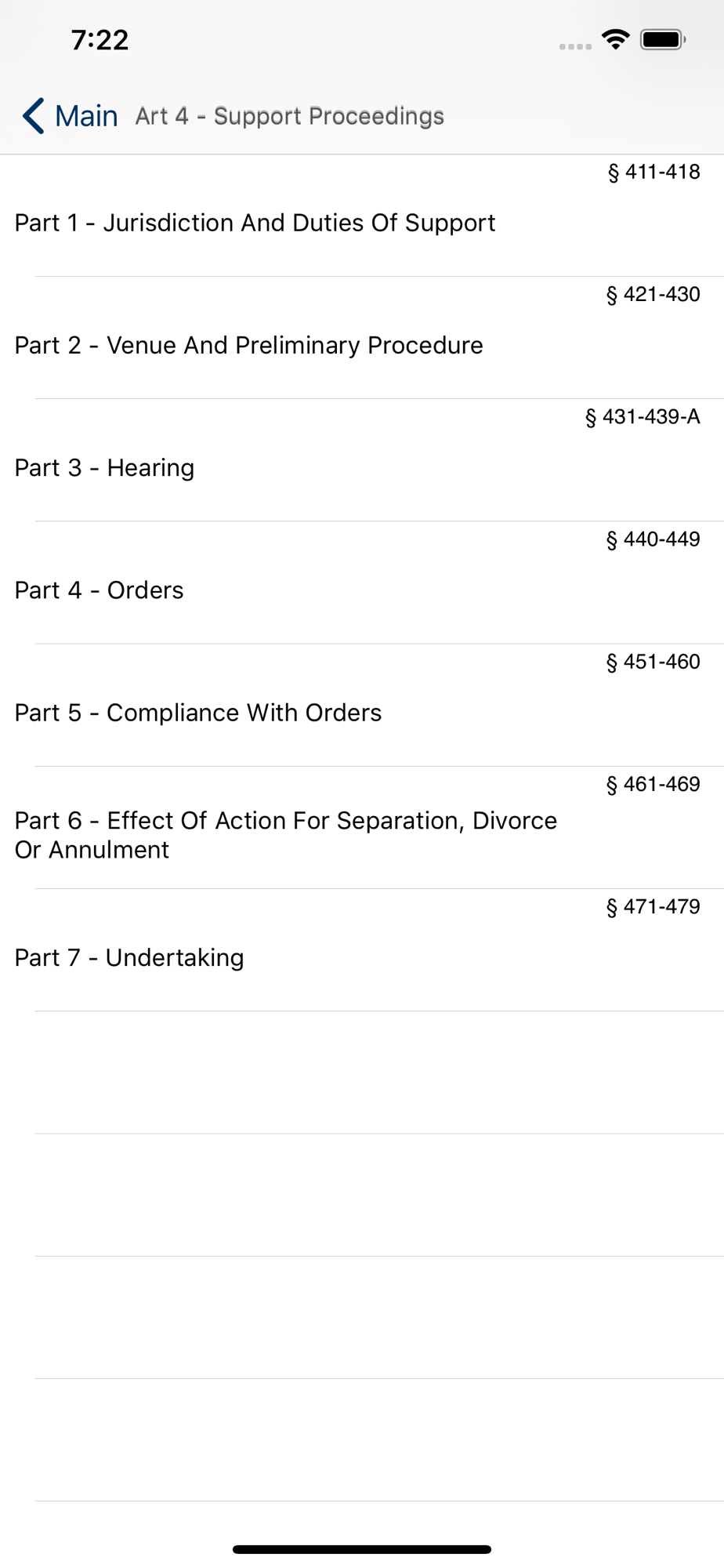Open Part 2 - Venue And Preliminary Procedure
Image resolution: width=724 pixels, height=1568 pixels.
coord(362,338)
